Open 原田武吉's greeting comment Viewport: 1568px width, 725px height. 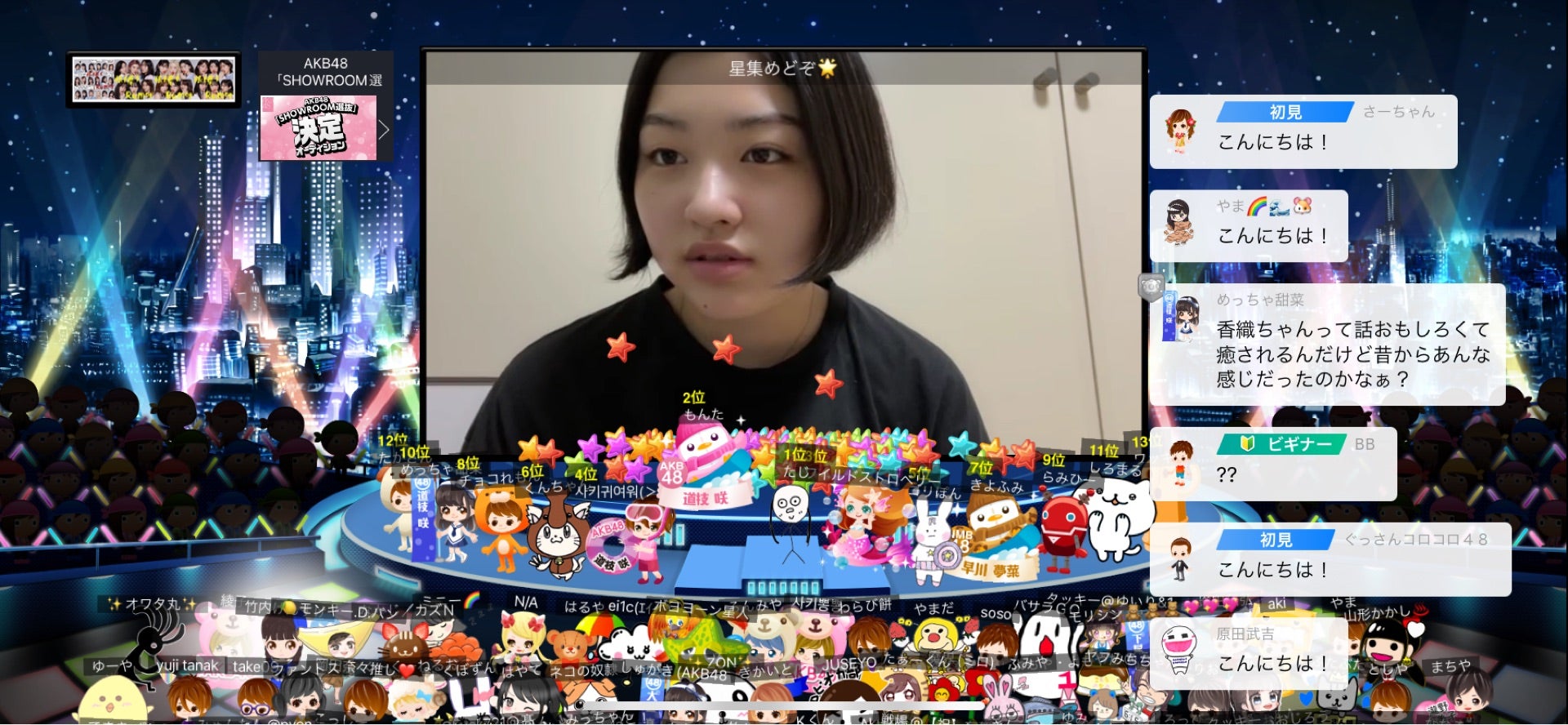1248,653
